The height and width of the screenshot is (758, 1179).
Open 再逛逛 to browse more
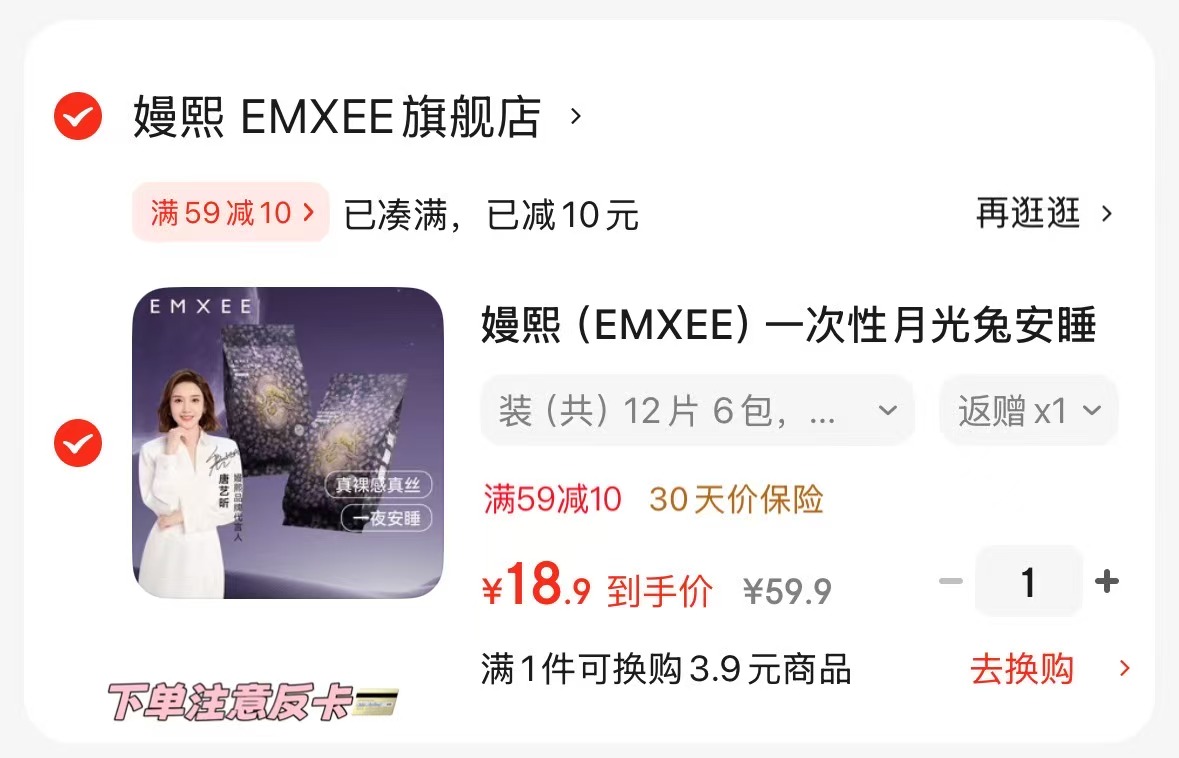(1043, 213)
